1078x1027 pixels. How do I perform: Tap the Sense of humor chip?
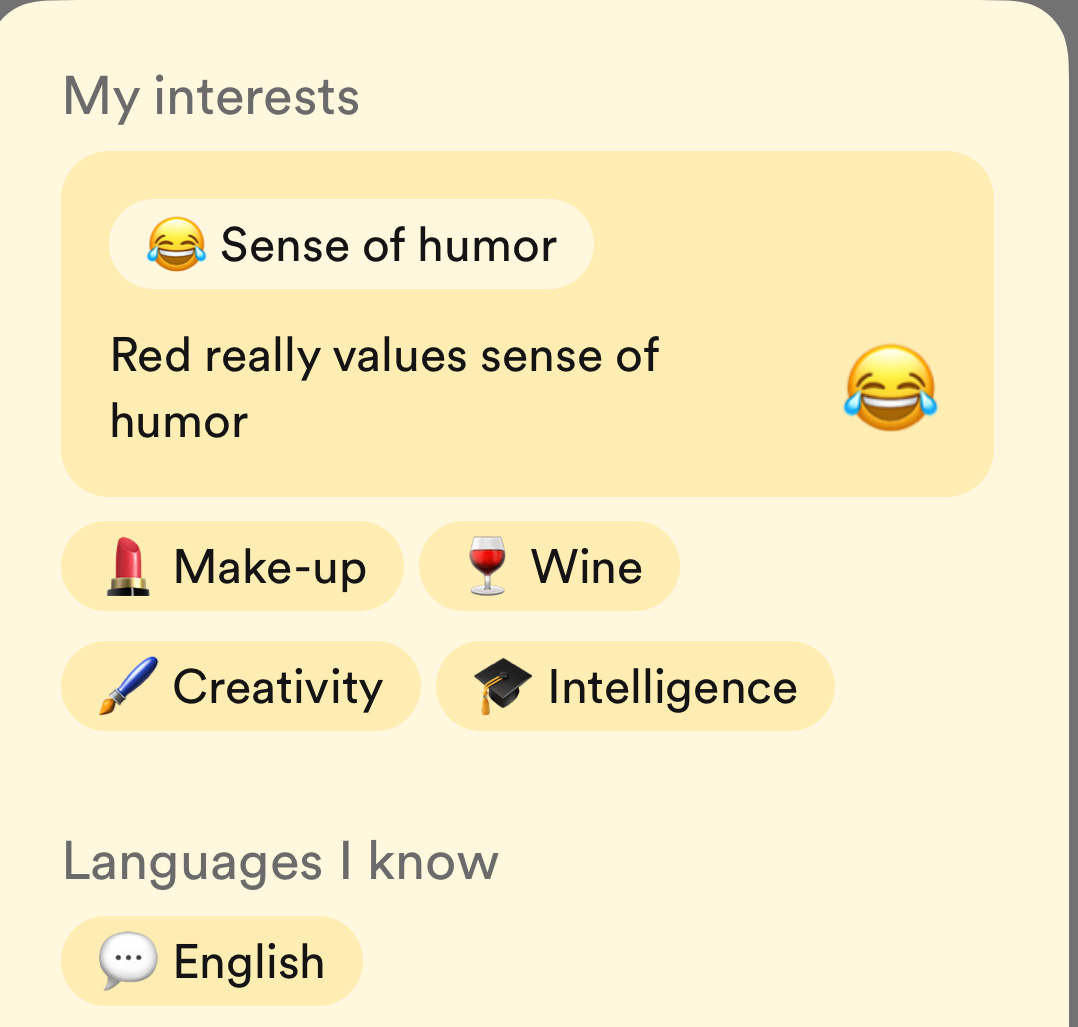tap(351, 244)
